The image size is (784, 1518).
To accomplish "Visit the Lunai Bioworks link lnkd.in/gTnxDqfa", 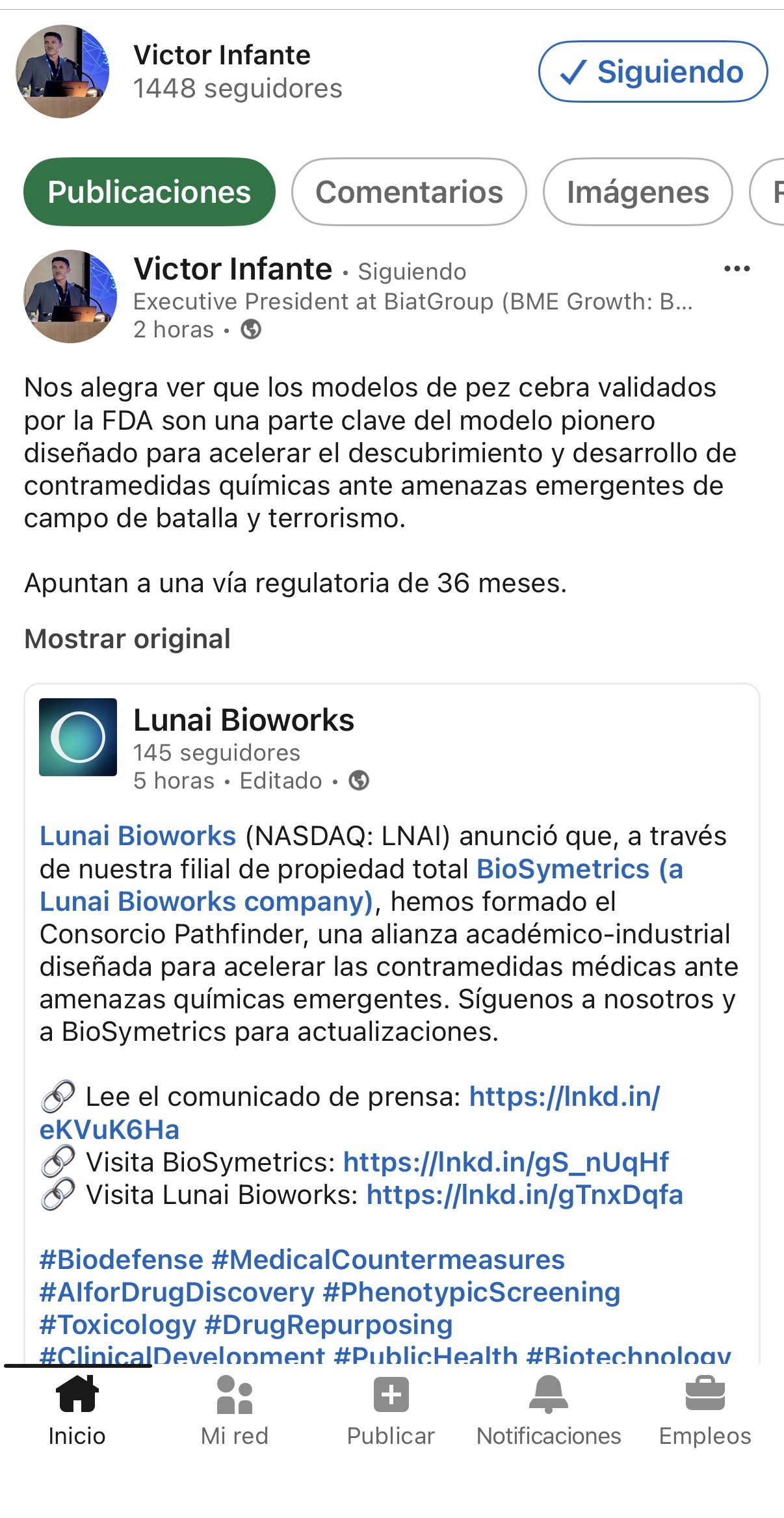I will 525,1195.
